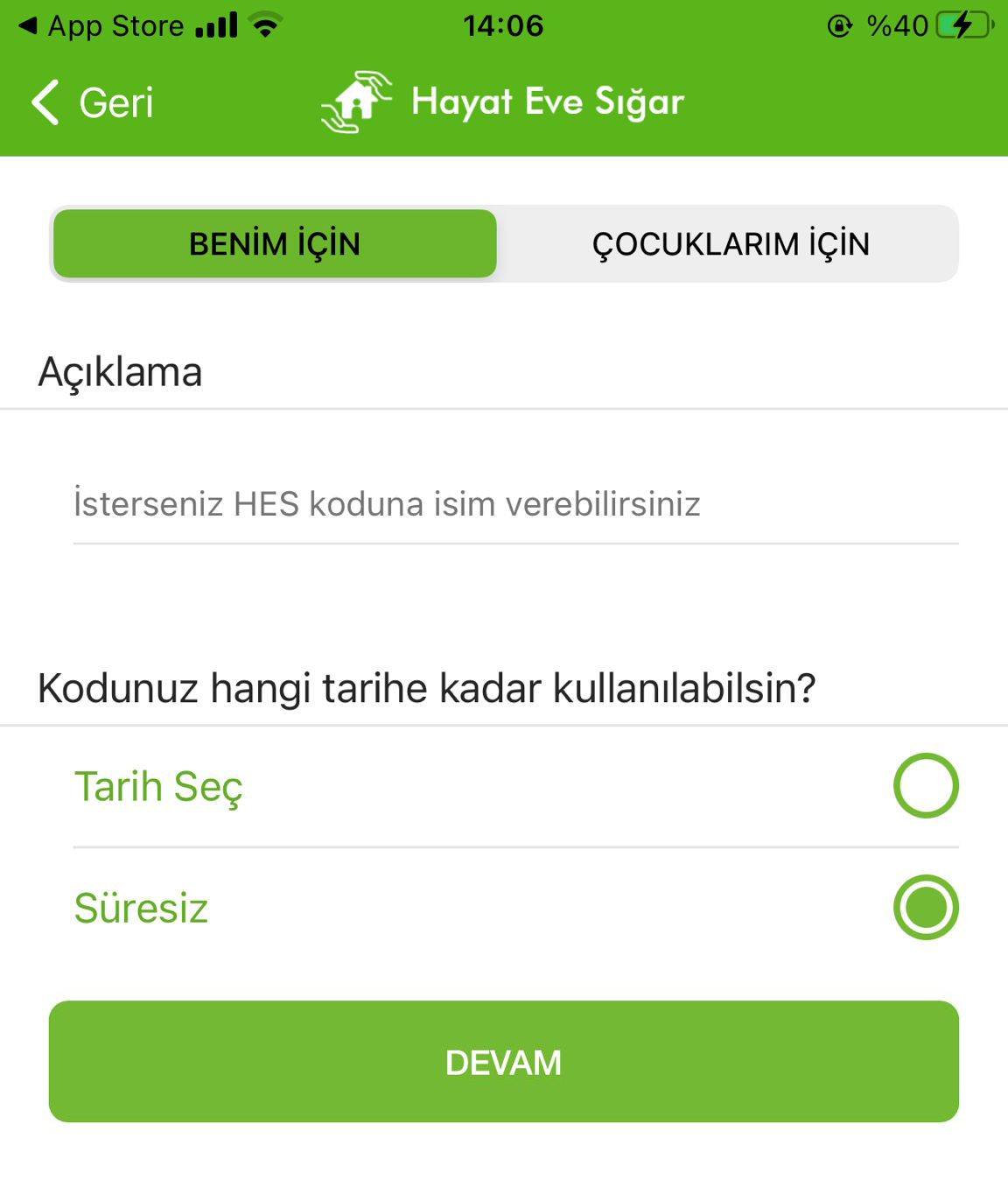Image resolution: width=1008 pixels, height=1180 pixels.
Task: Choose the Tarih Seç option
Action: point(926,785)
